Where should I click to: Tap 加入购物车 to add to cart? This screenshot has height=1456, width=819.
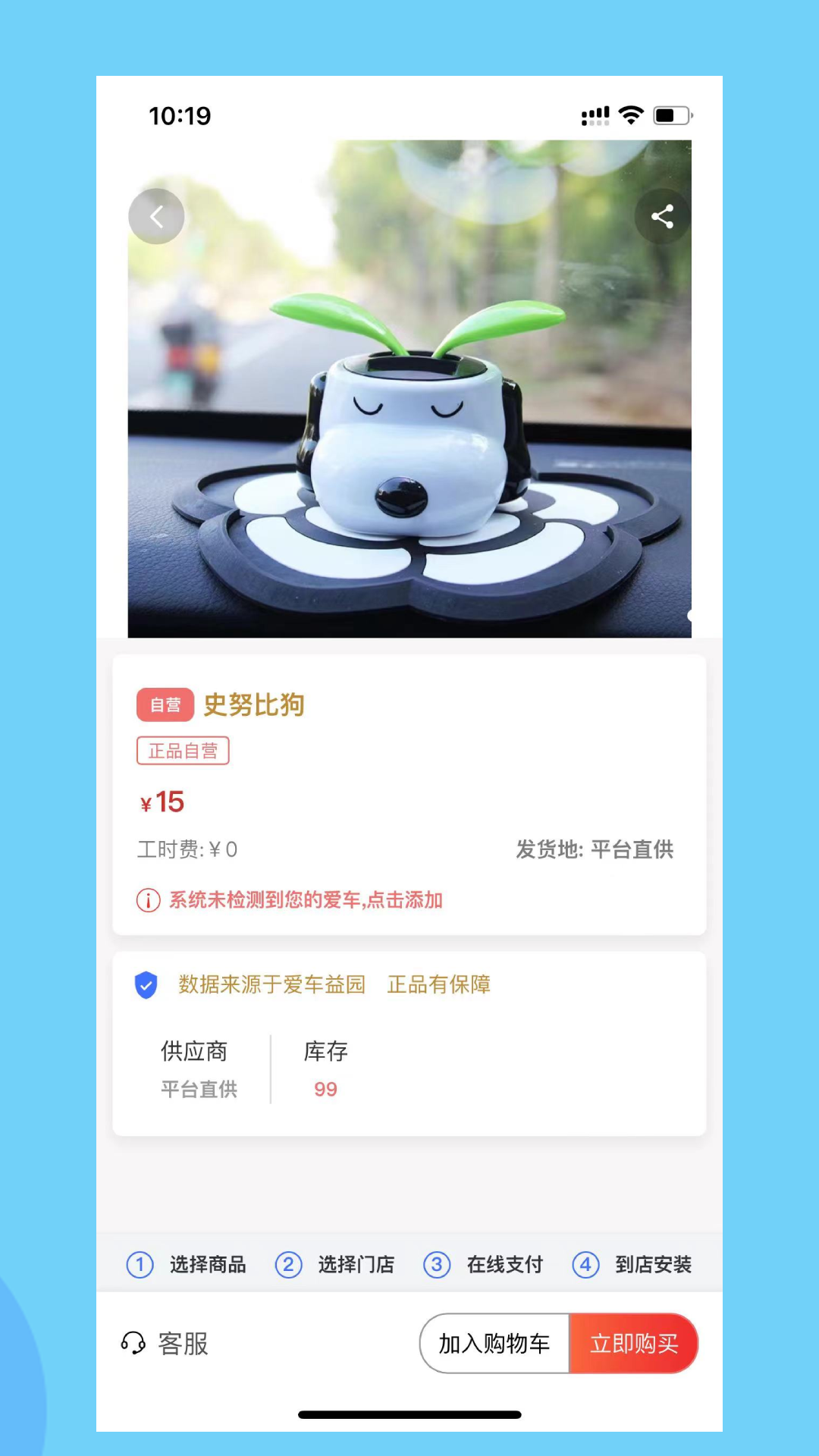(x=494, y=1342)
